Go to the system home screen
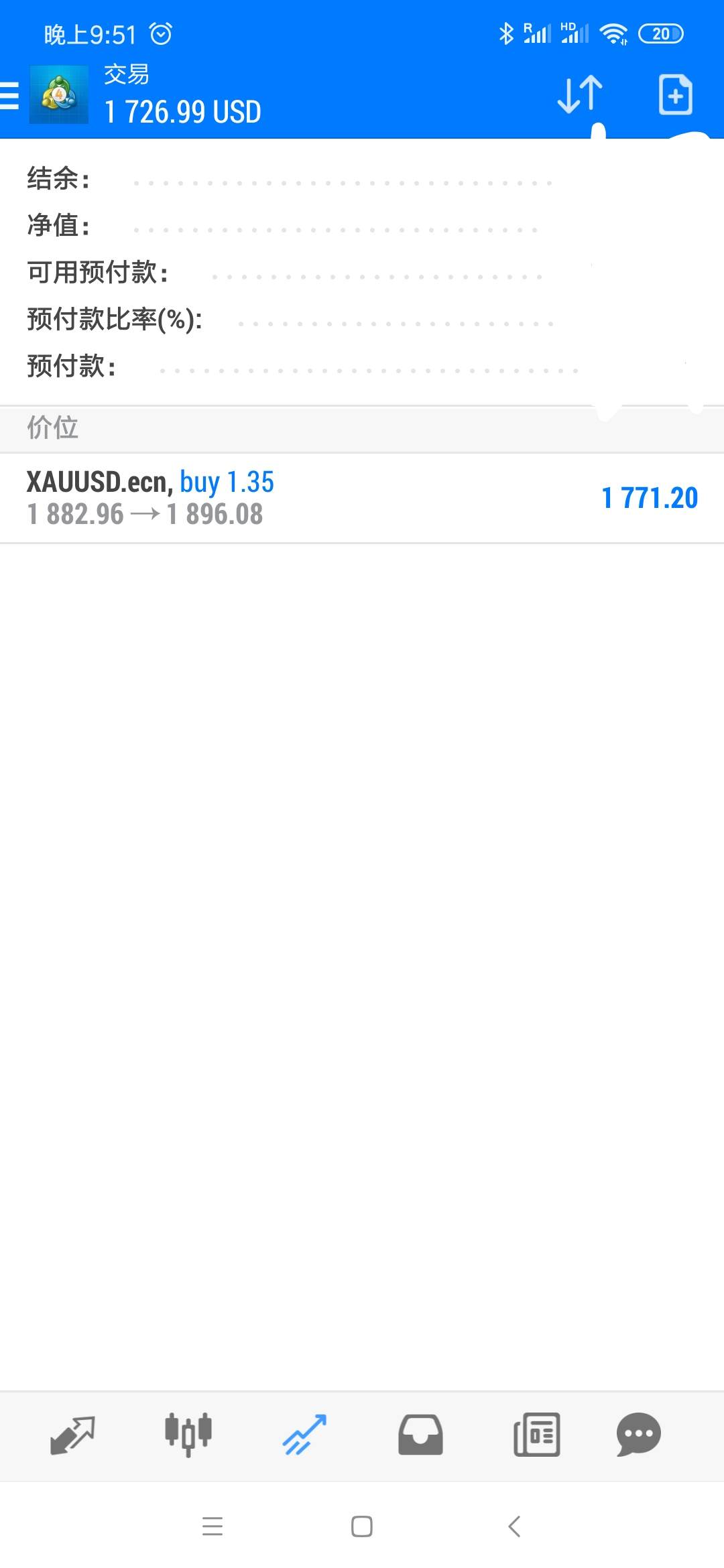 (362, 1526)
